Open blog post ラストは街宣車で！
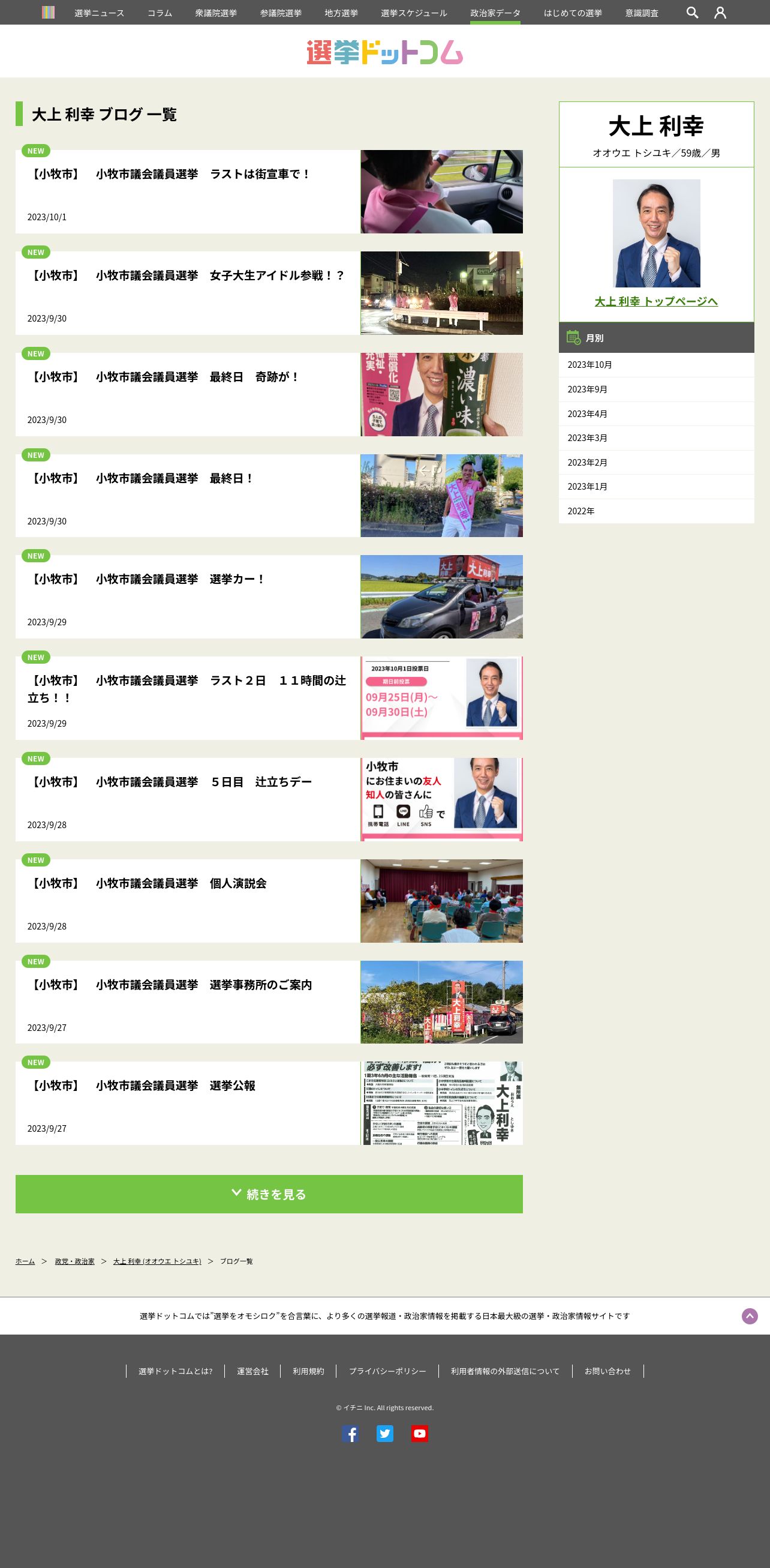This screenshot has width=770, height=1568. pyautogui.click(x=169, y=174)
